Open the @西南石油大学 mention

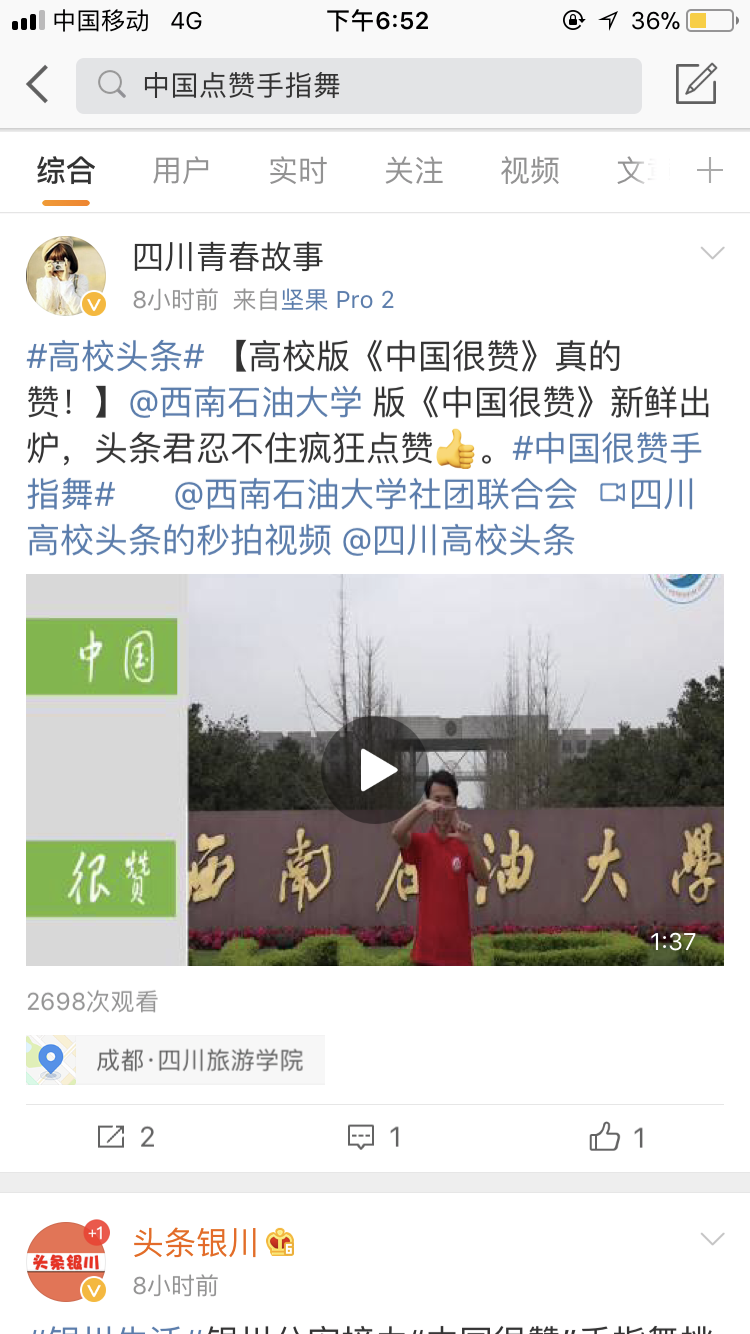246,403
